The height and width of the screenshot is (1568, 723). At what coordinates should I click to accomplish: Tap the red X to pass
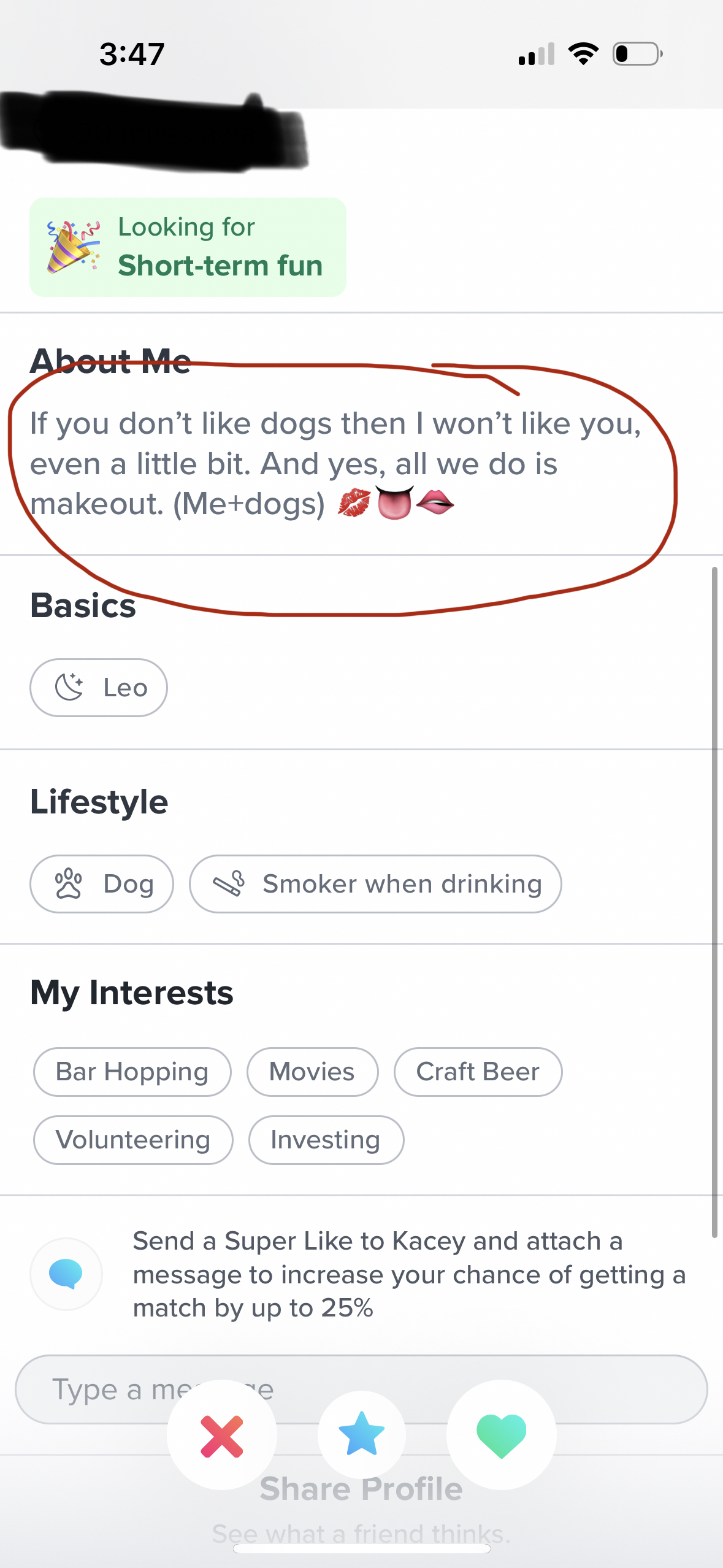[222, 1435]
